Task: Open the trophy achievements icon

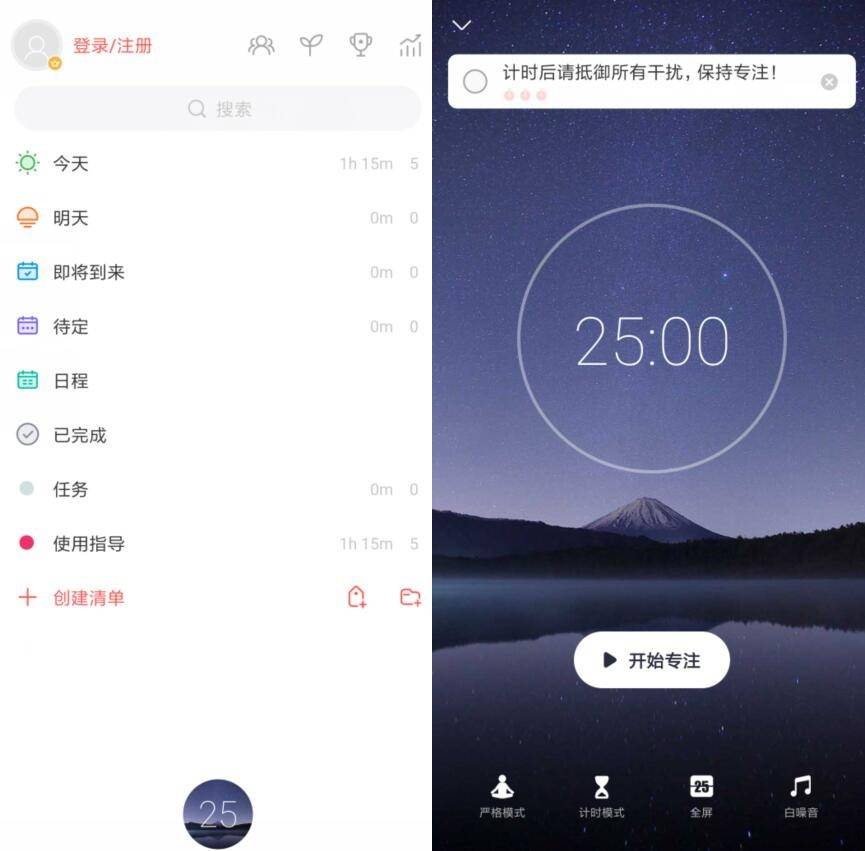Action: tap(360, 45)
